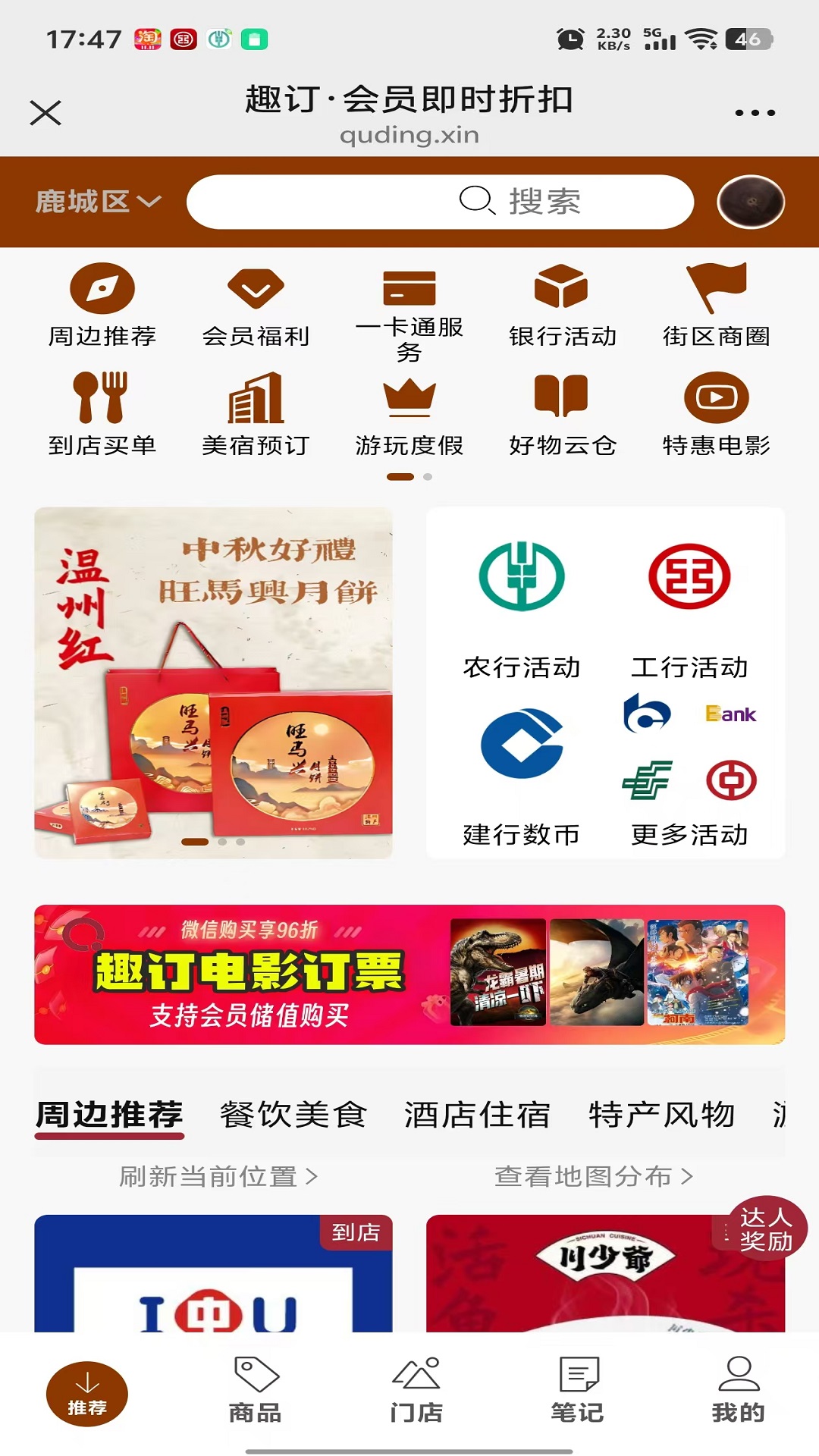This screenshot has width=819, height=1456.
Task: Switch to the 餐饮美食 tab
Action: pos(293,1115)
